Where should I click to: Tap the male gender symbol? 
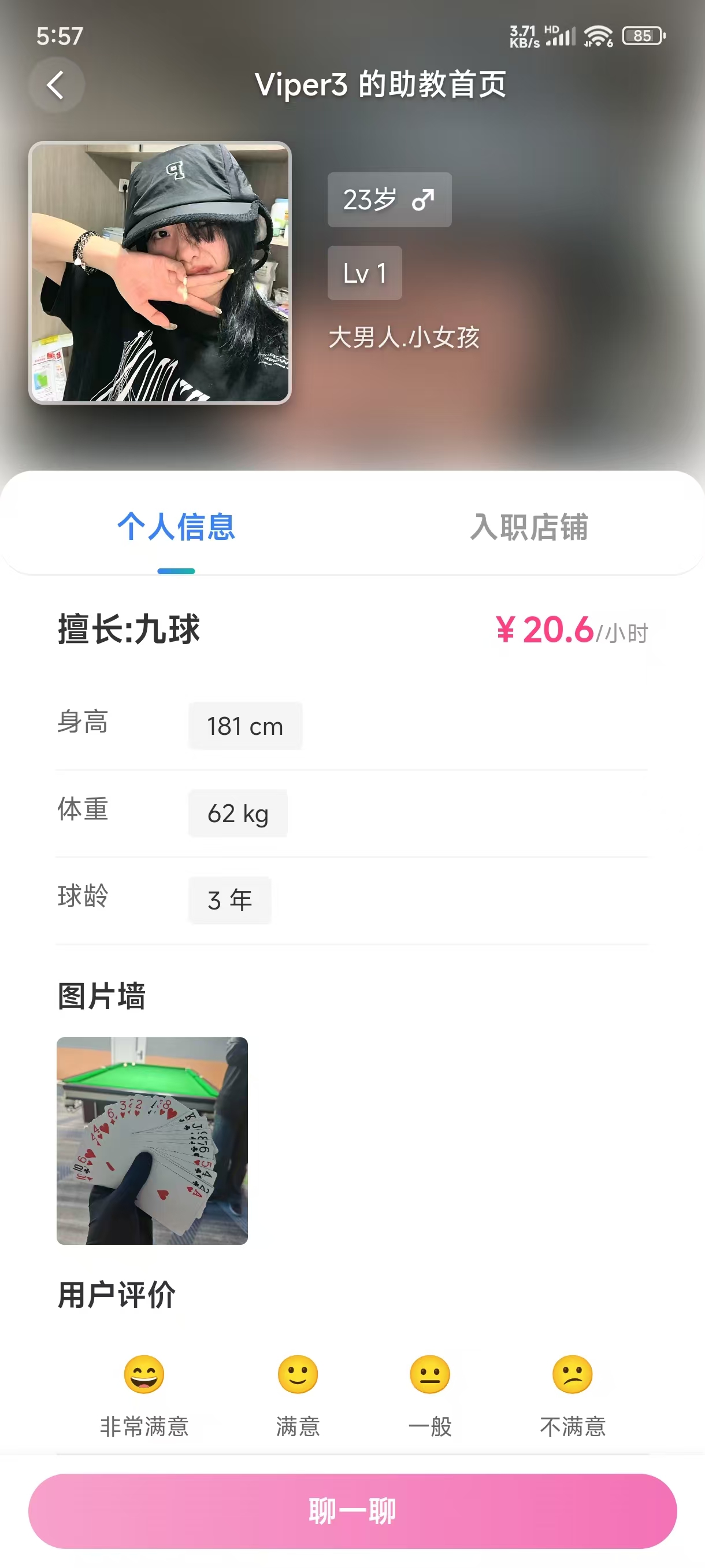[x=424, y=199]
